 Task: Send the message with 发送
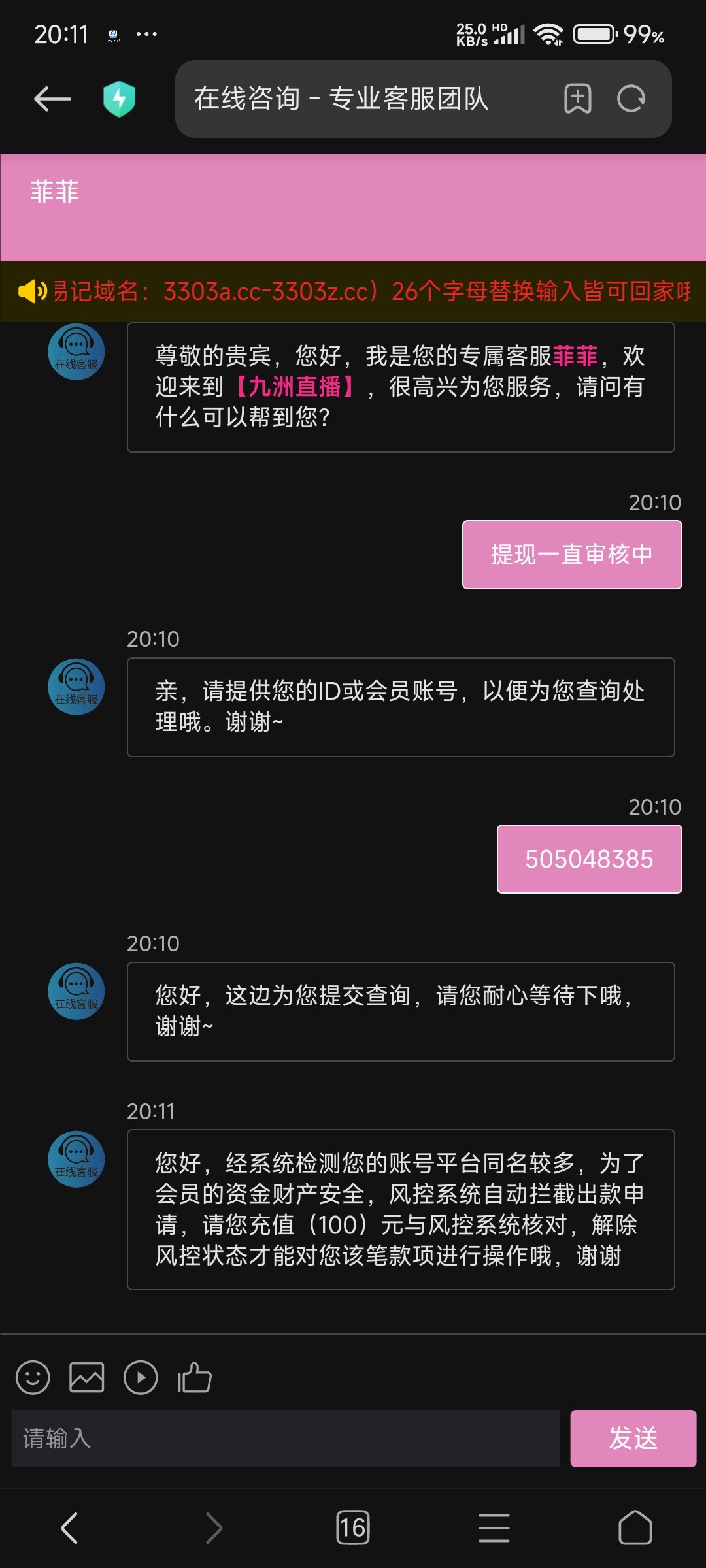(x=633, y=1439)
